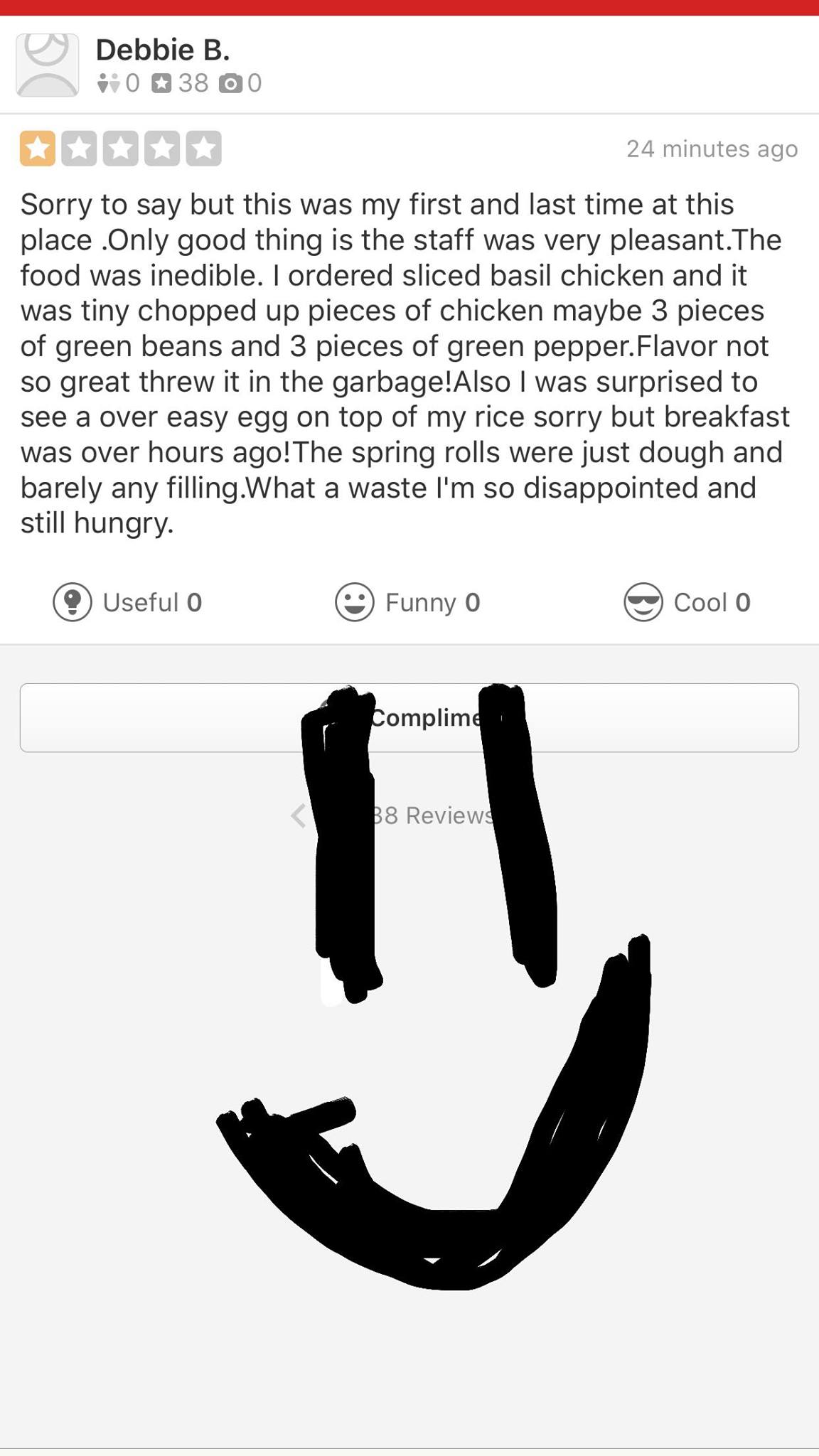Open Debbie B.'s profile
This screenshot has width=819, height=1456.
click(162, 50)
